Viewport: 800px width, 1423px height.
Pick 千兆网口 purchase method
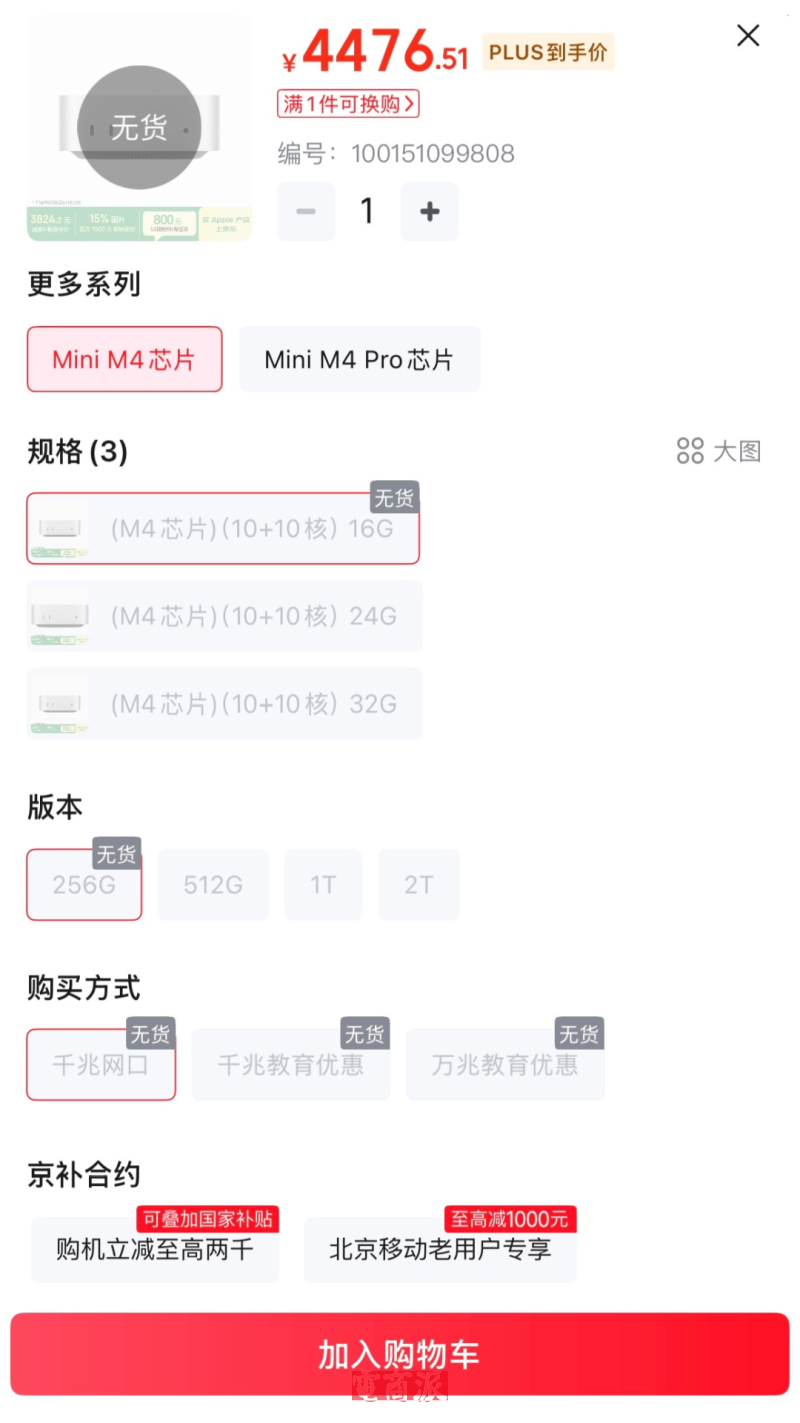101,1065
